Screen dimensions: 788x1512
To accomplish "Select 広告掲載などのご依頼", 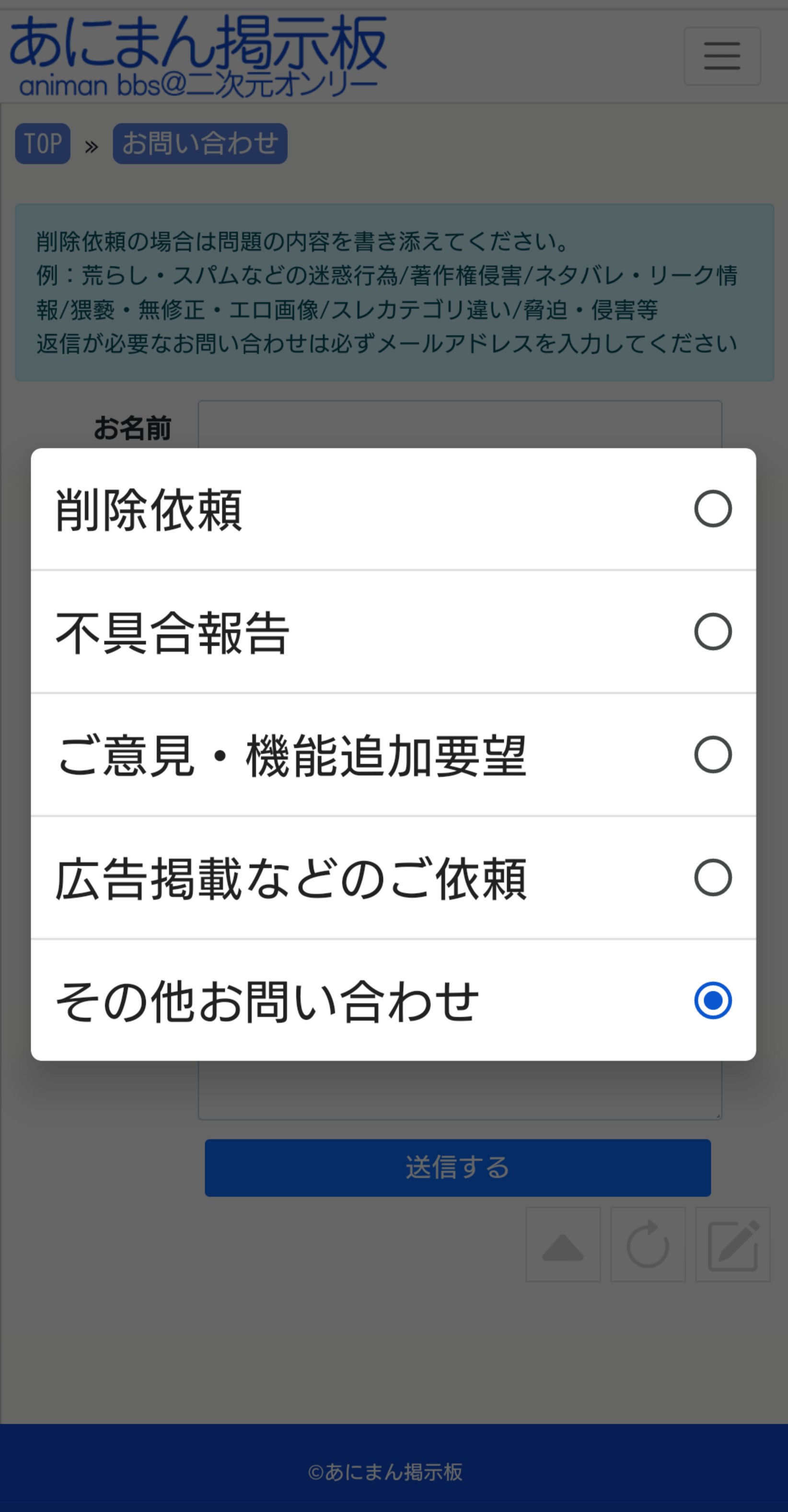I will tap(393, 877).
